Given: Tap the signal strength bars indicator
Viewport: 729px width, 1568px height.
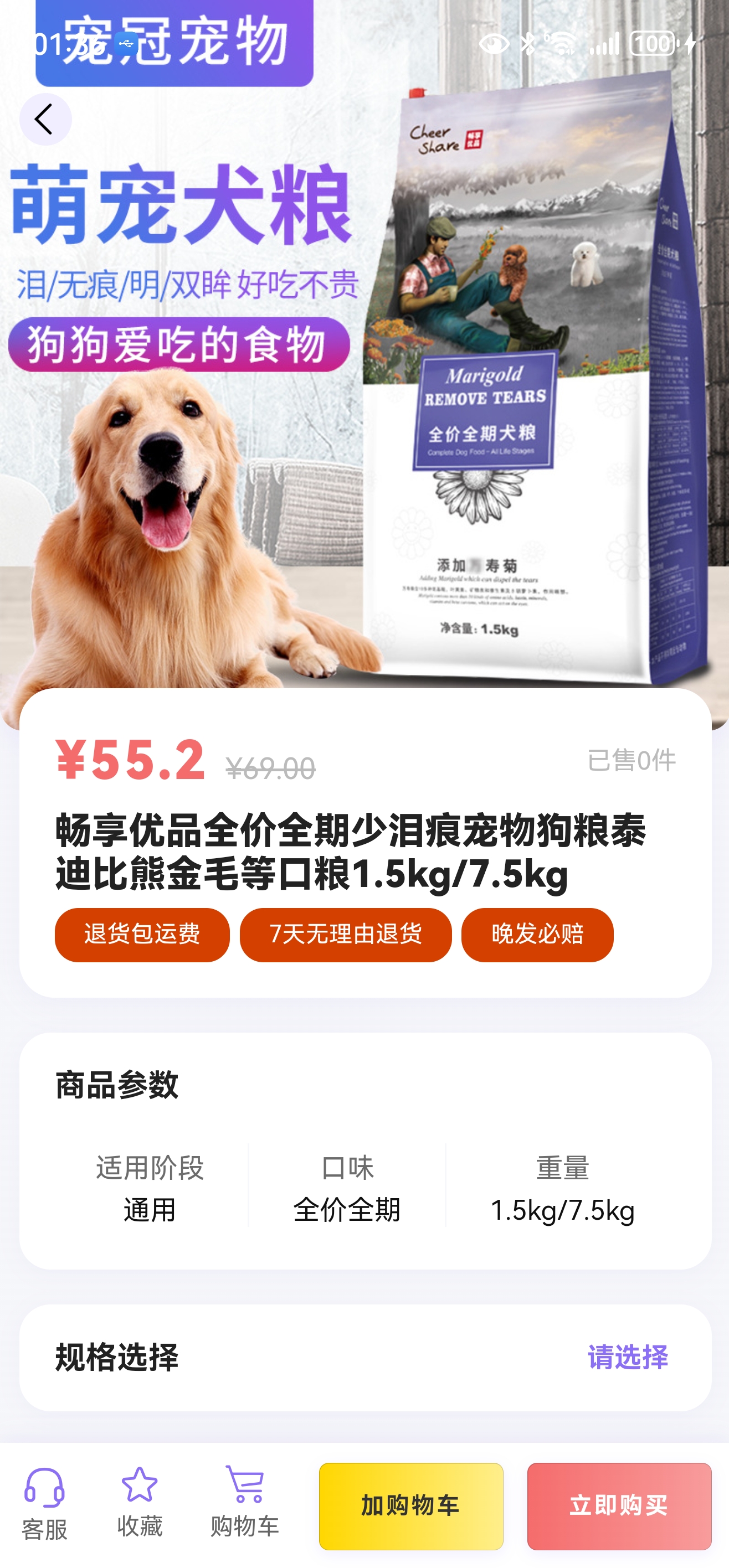Looking at the screenshot, I should pyautogui.click(x=606, y=43).
